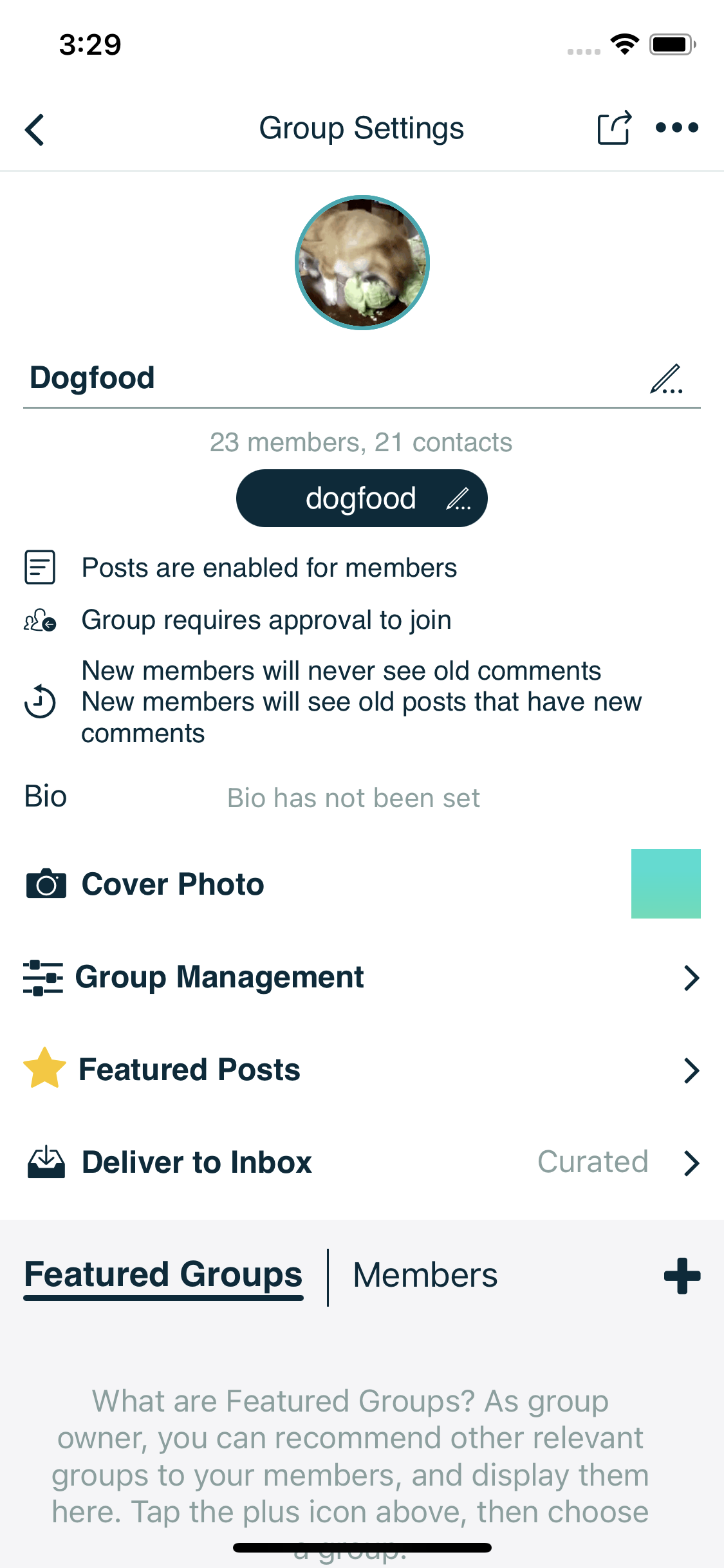Viewport: 724px width, 1568px height.
Task: Go back from Group Settings
Action: [35, 129]
